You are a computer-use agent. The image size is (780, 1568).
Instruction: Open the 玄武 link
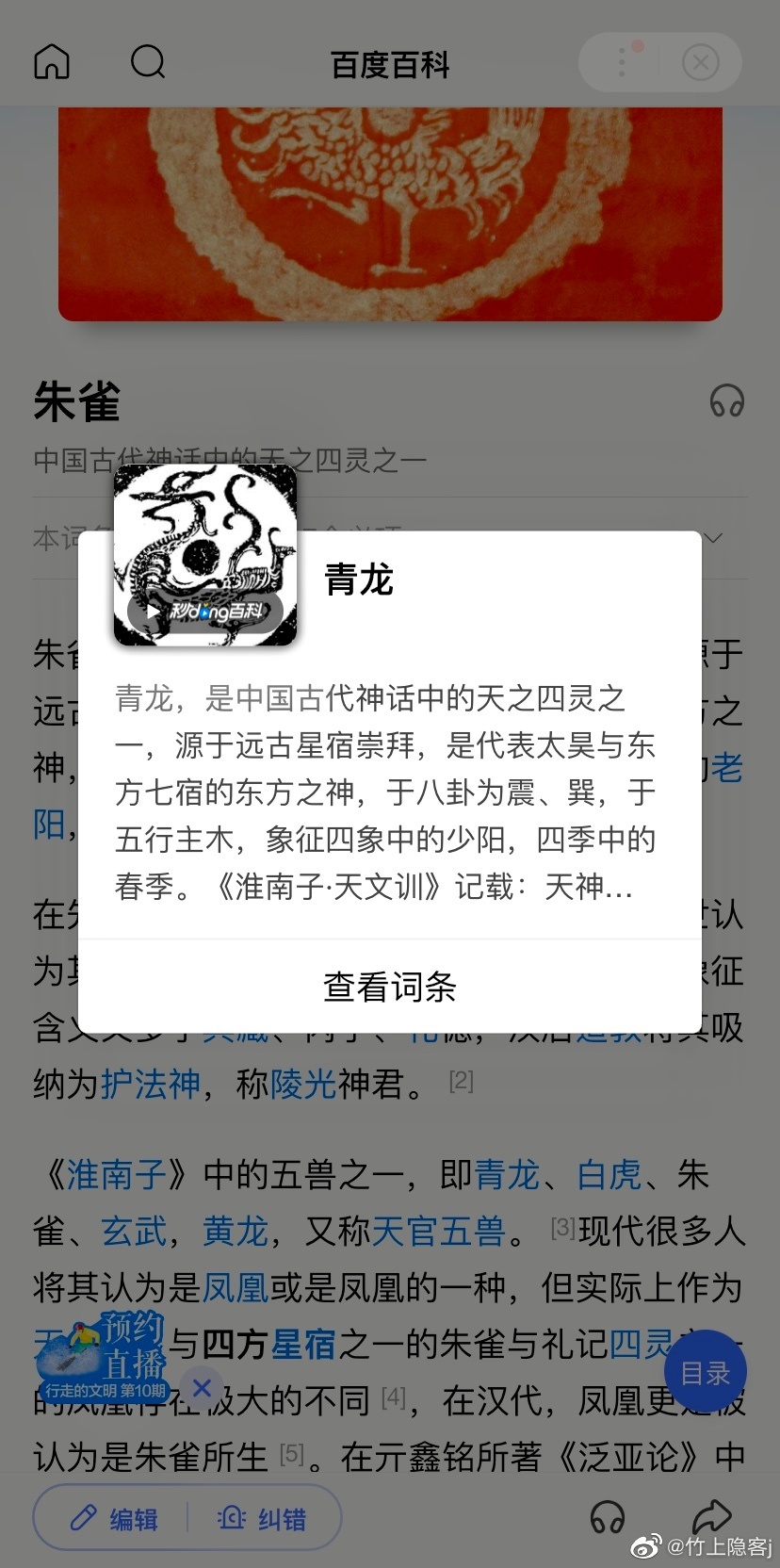(135, 1232)
